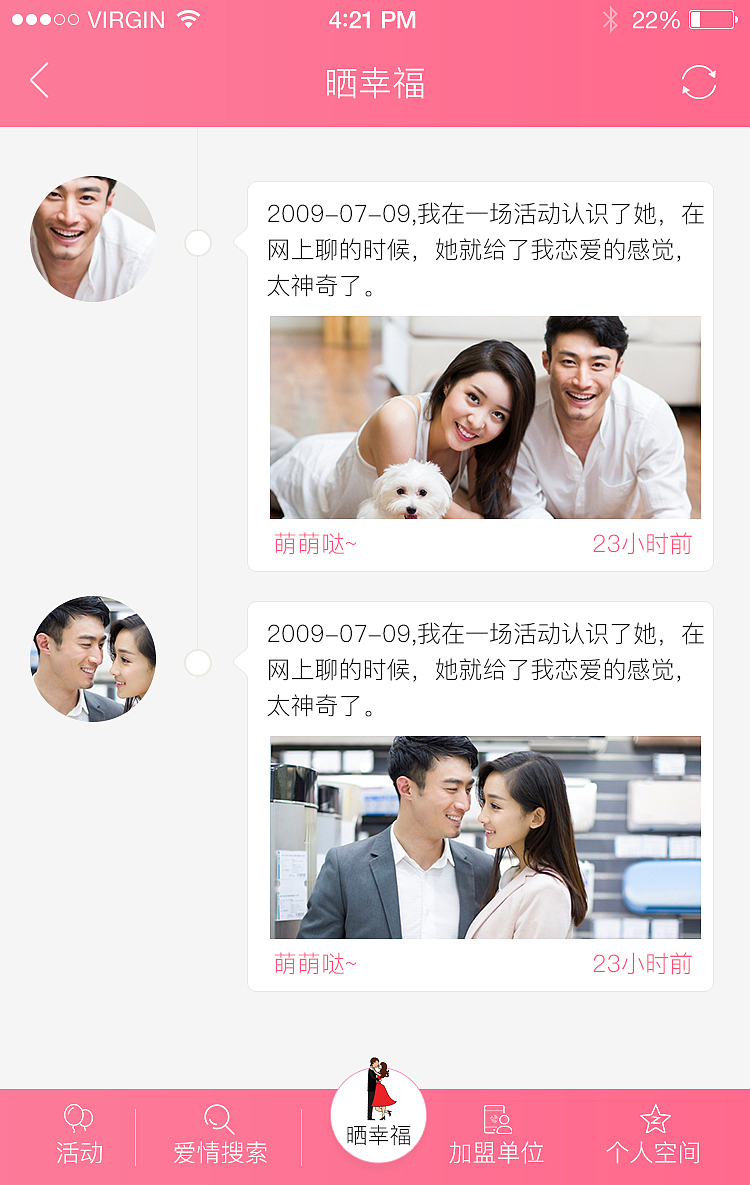The image size is (750, 1185).
Task: Tap 萌萌哒~ on the first post
Action: coord(314,544)
